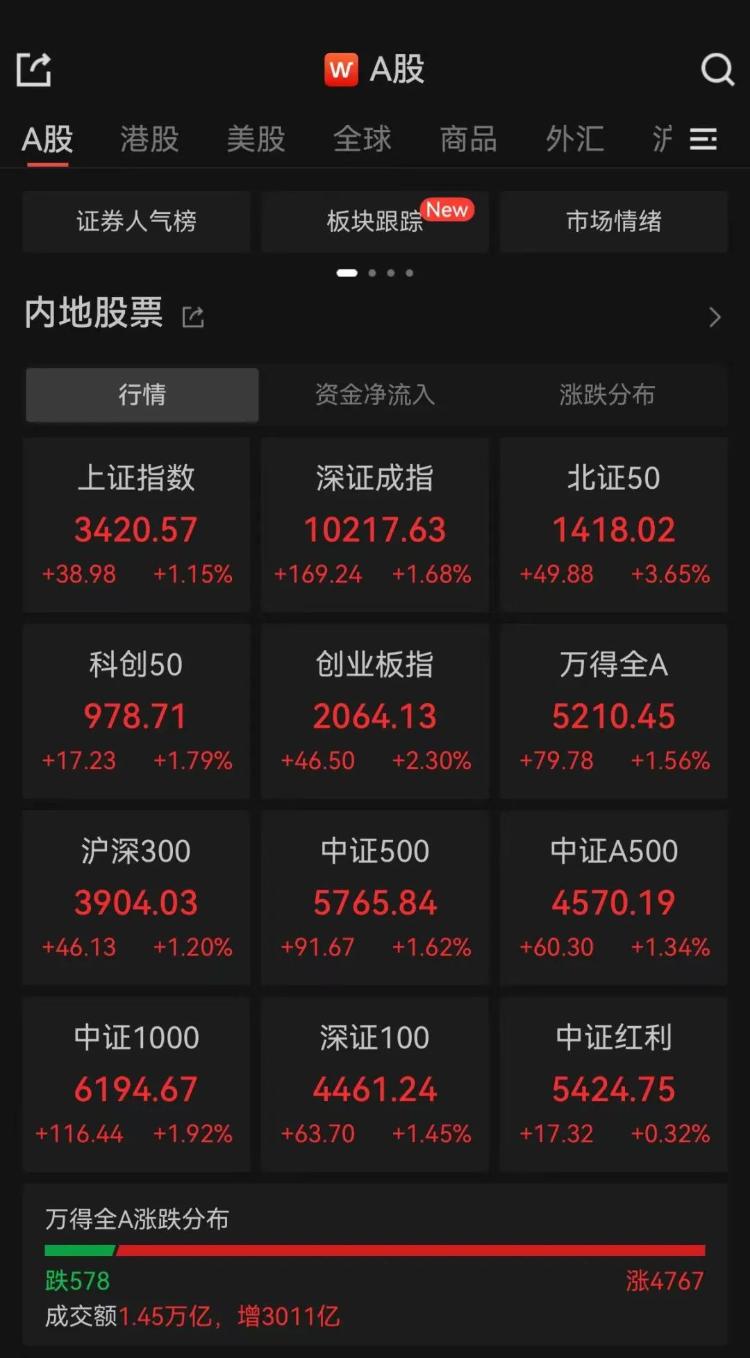750x1358 pixels.
Task: Open the 上证指数 card
Action: 136,524
